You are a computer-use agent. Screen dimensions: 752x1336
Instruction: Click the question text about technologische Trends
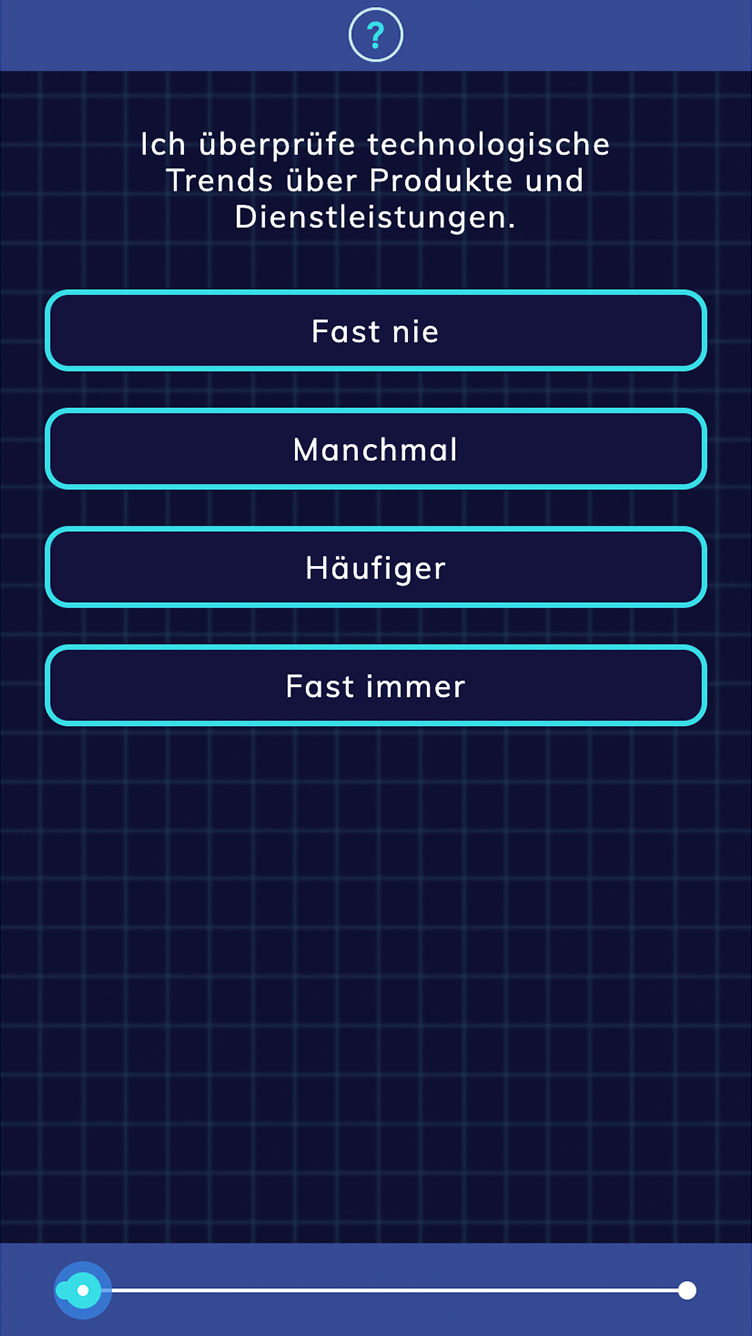(375, 180)
